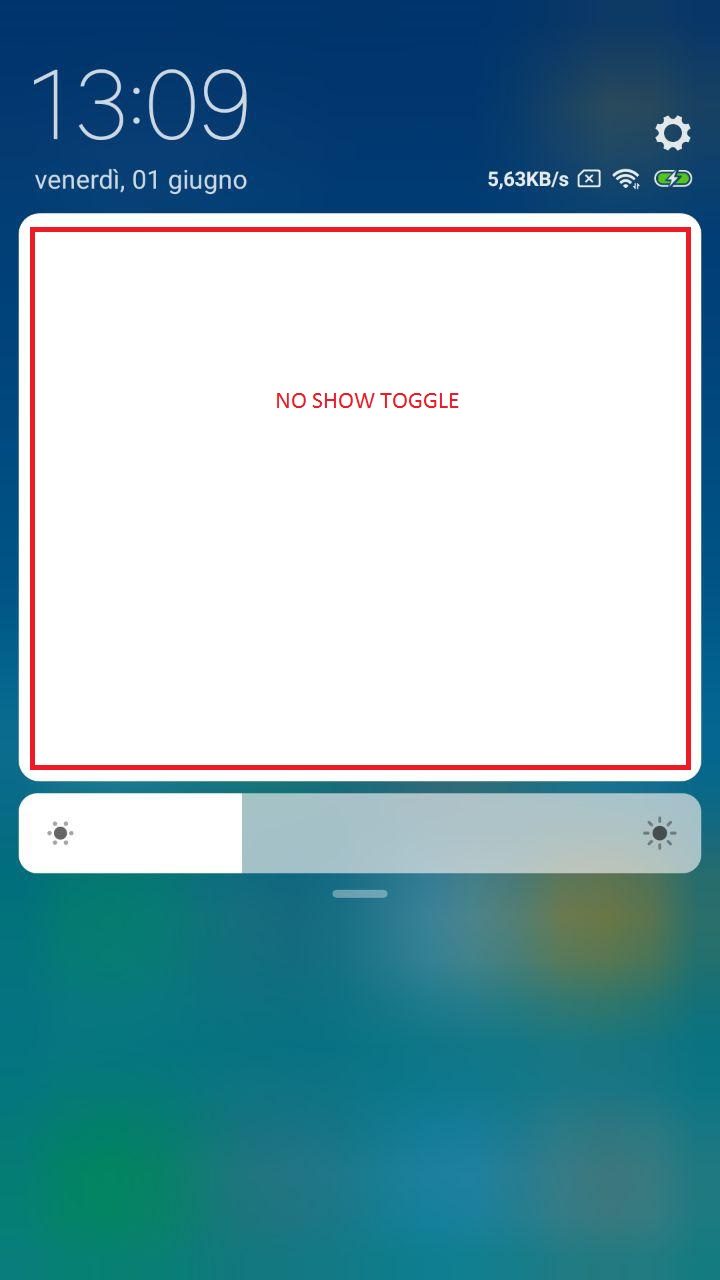Tap the high brightness sun icon
The width and height of the screenshot is (720, 1280).
click(x=660, y=833)
